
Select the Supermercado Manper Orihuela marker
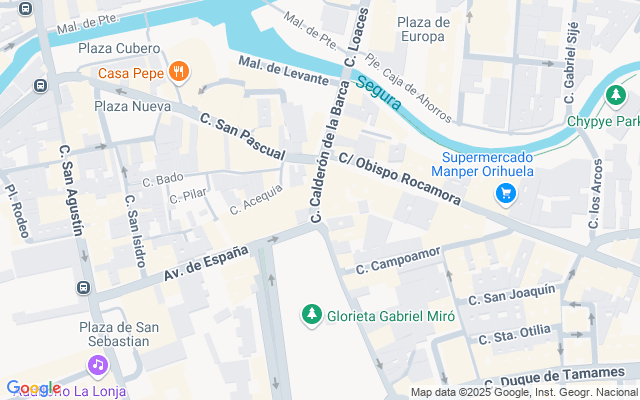click(506, 193)
